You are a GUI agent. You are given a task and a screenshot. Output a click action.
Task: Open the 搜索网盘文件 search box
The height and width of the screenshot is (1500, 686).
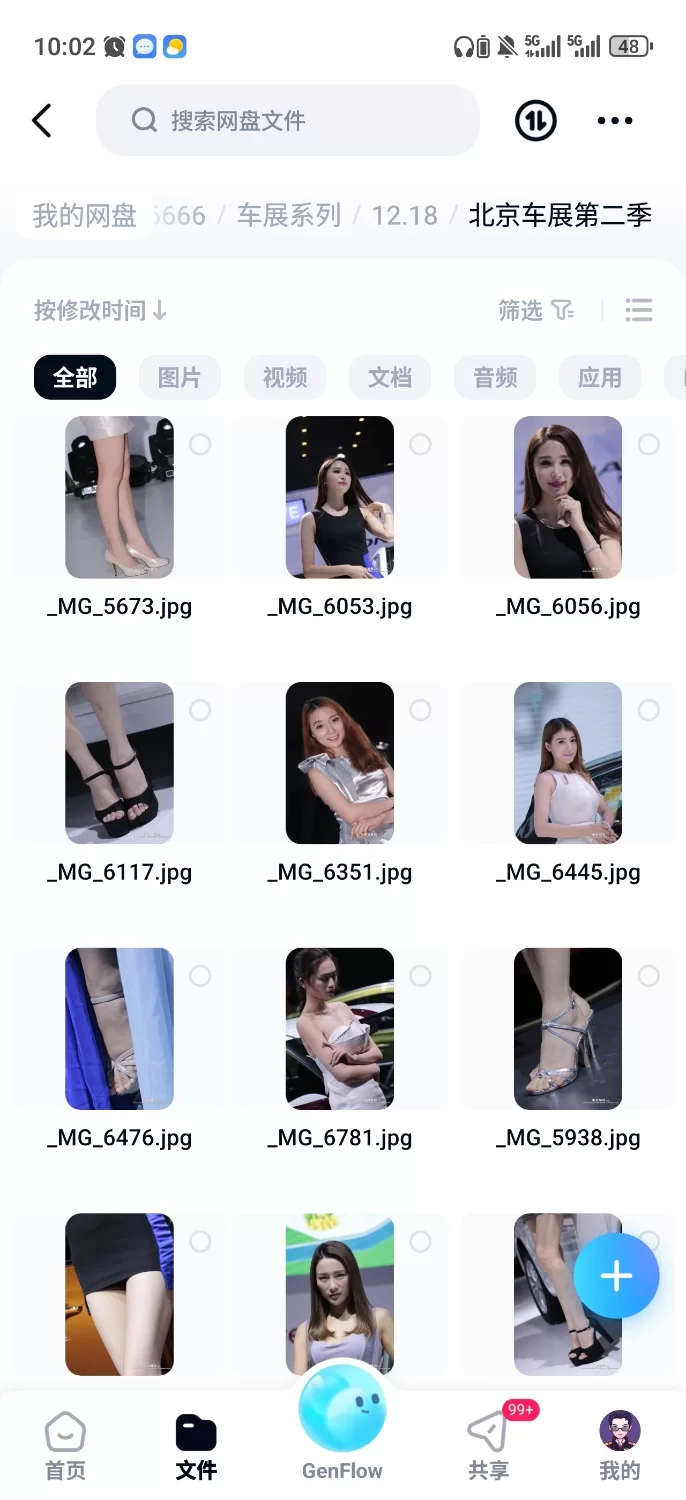click(x=288, y=121)
